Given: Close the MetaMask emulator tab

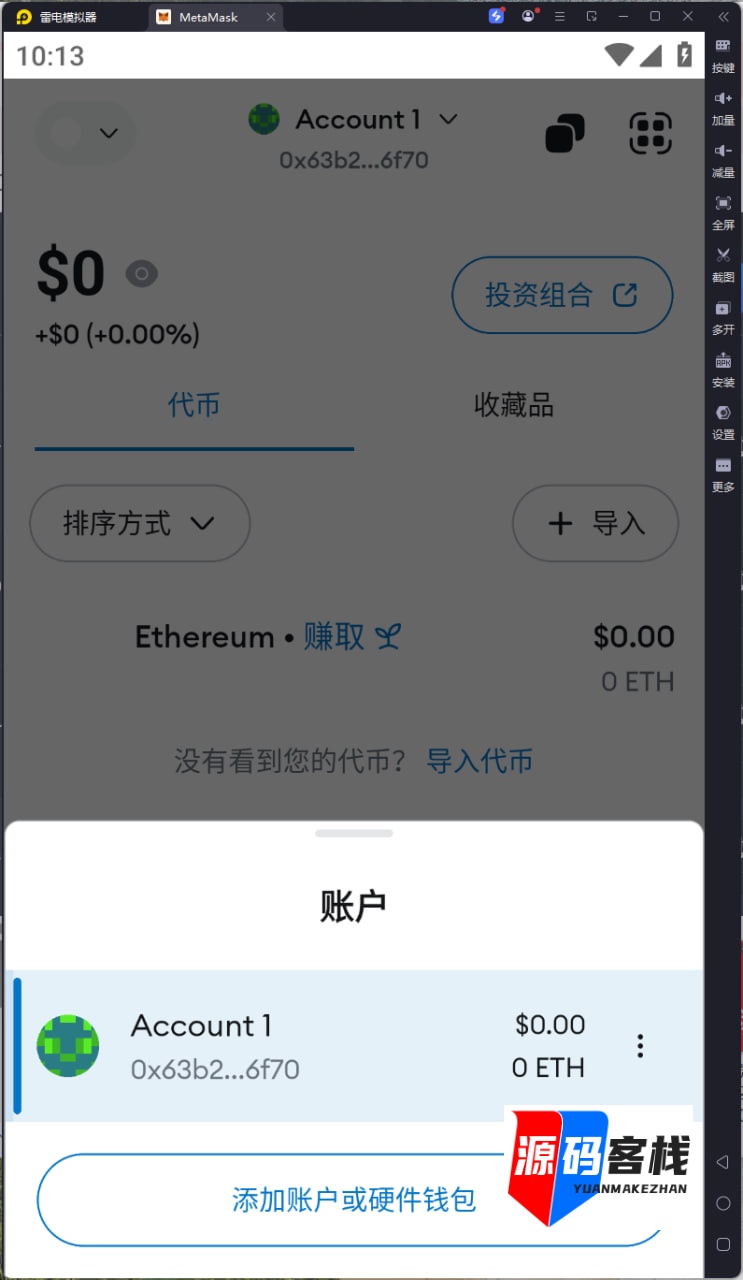Looking at the screenshot, I should (270, 17).
